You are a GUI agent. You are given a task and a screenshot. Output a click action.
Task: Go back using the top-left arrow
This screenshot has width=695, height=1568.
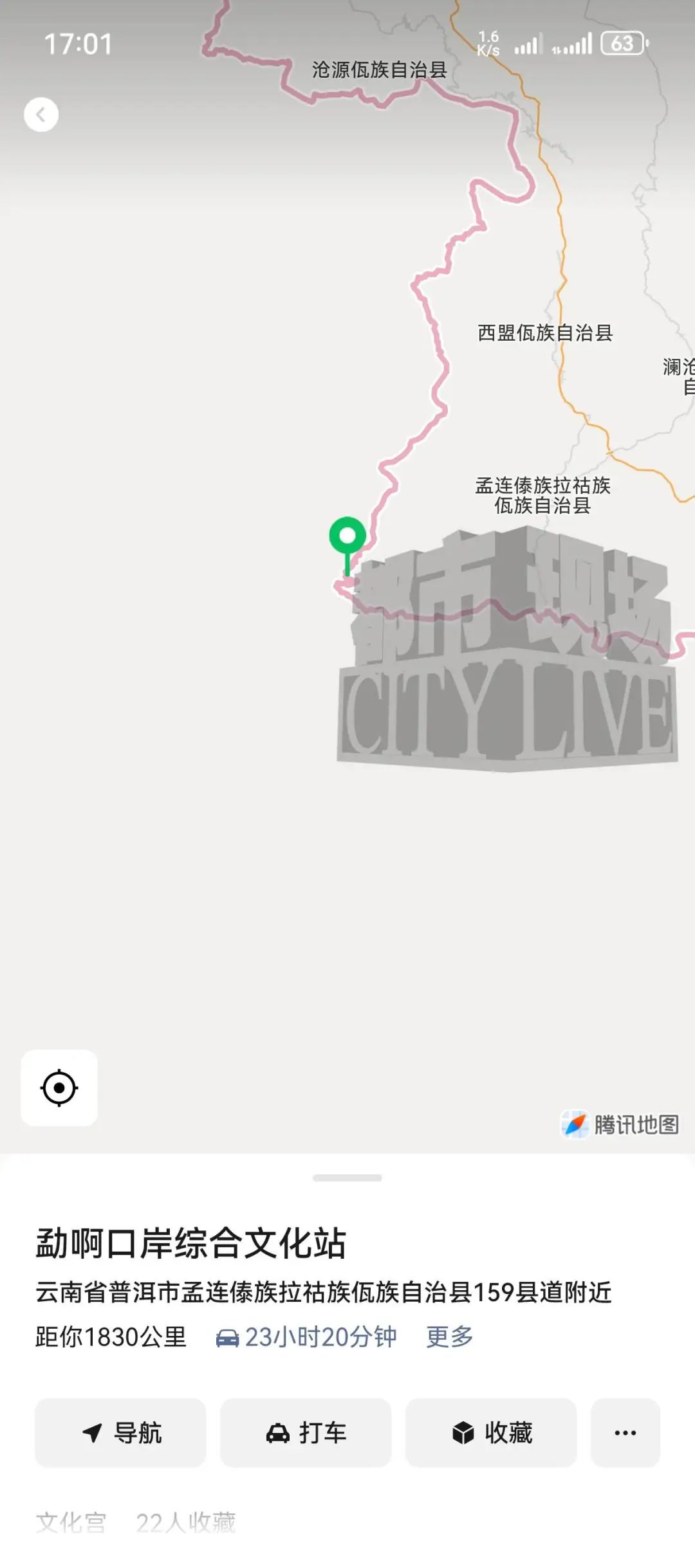point(41,115)
